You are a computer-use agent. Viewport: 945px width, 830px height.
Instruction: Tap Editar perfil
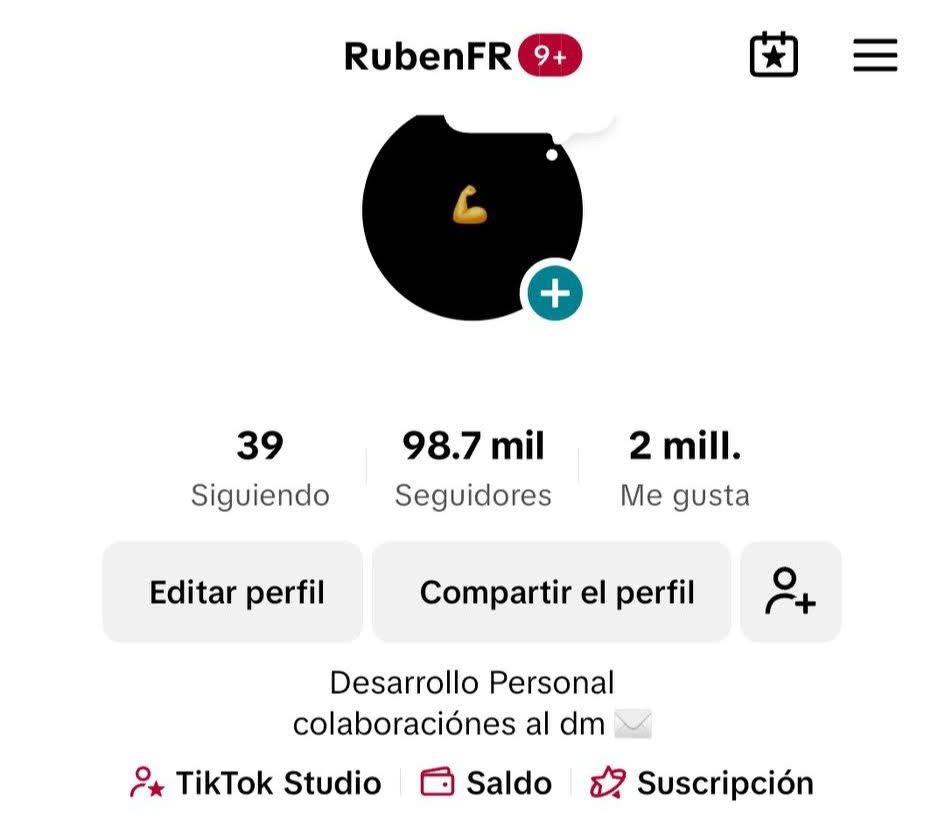pos(236,592)
